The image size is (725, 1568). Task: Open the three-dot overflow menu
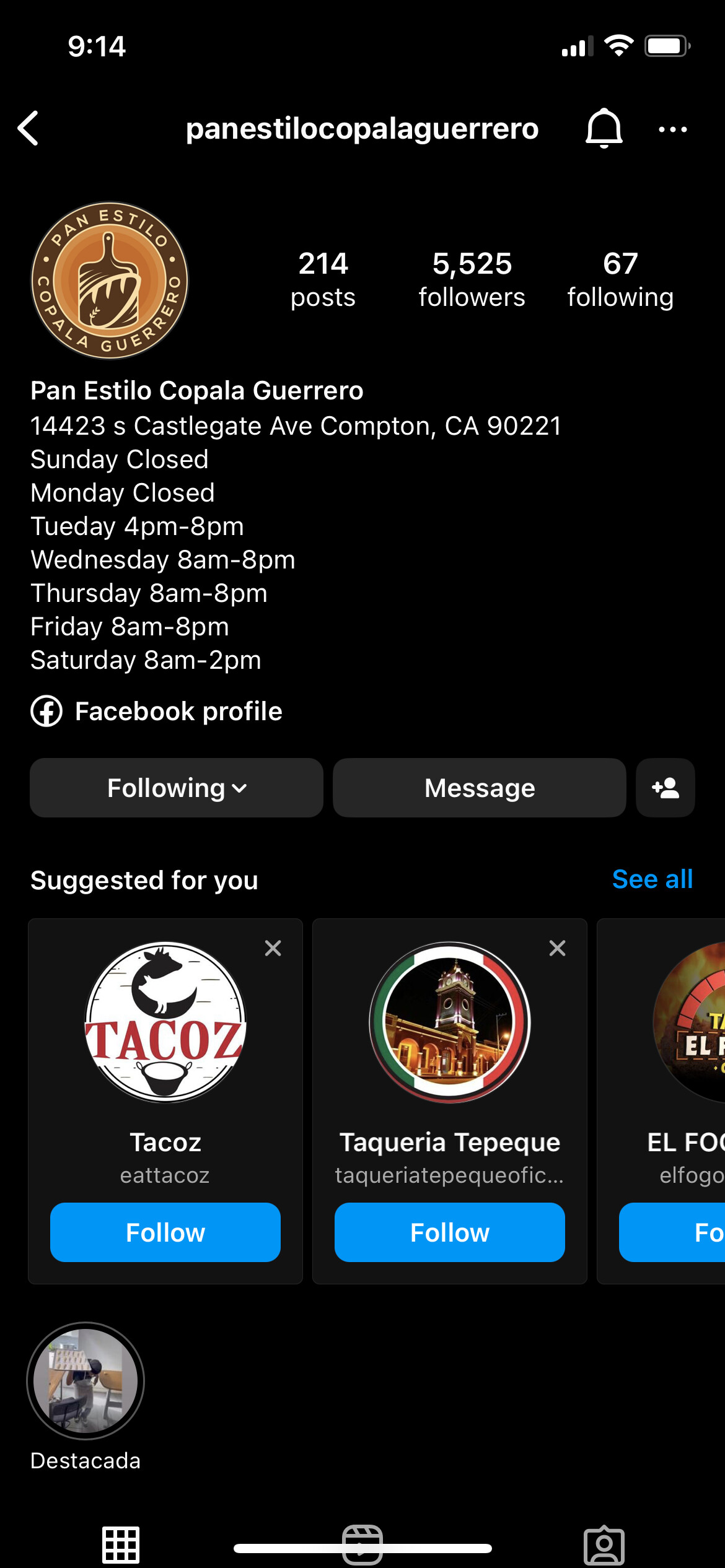[x=672, y=129]
